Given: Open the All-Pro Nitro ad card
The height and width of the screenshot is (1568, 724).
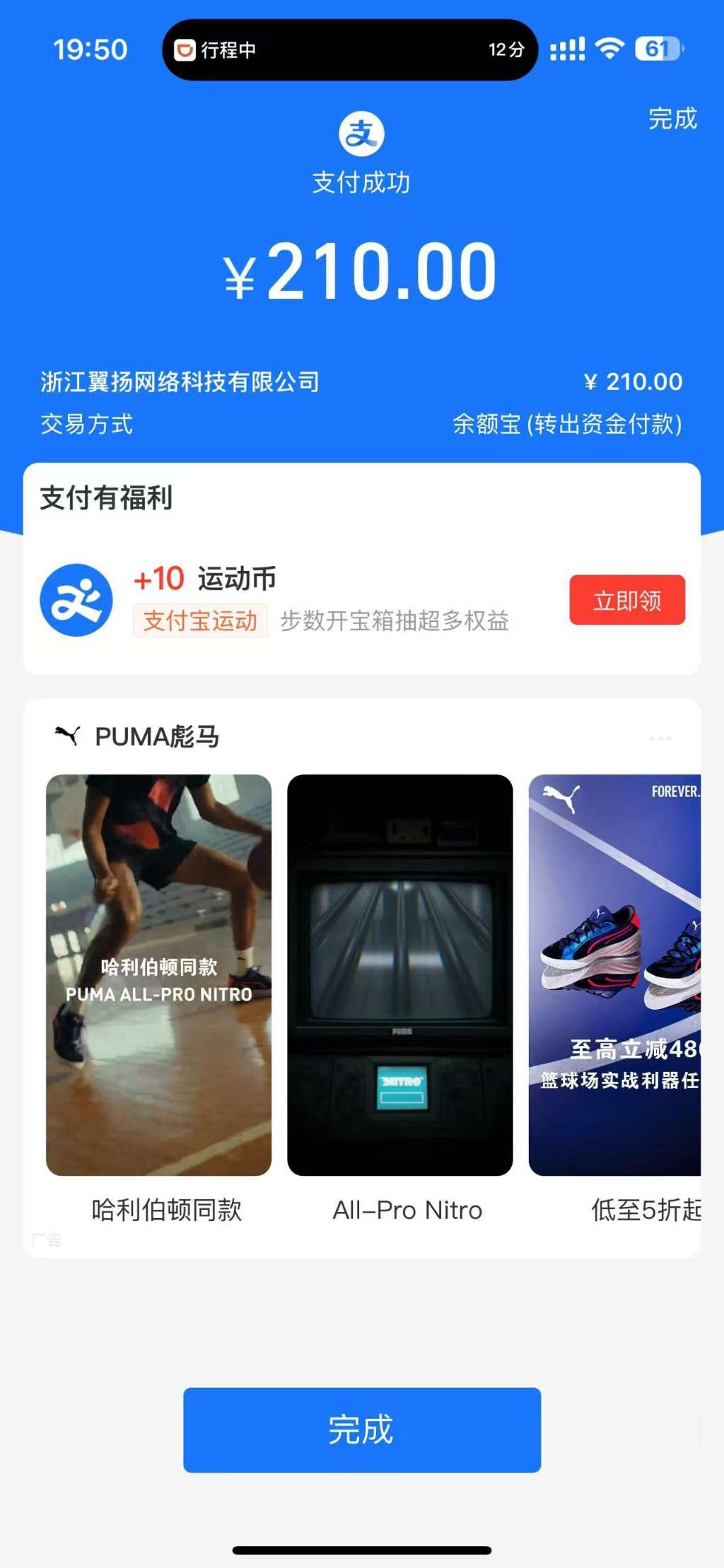Looking at the screenshot, I should pyautogui.click(x=399, y=975).
